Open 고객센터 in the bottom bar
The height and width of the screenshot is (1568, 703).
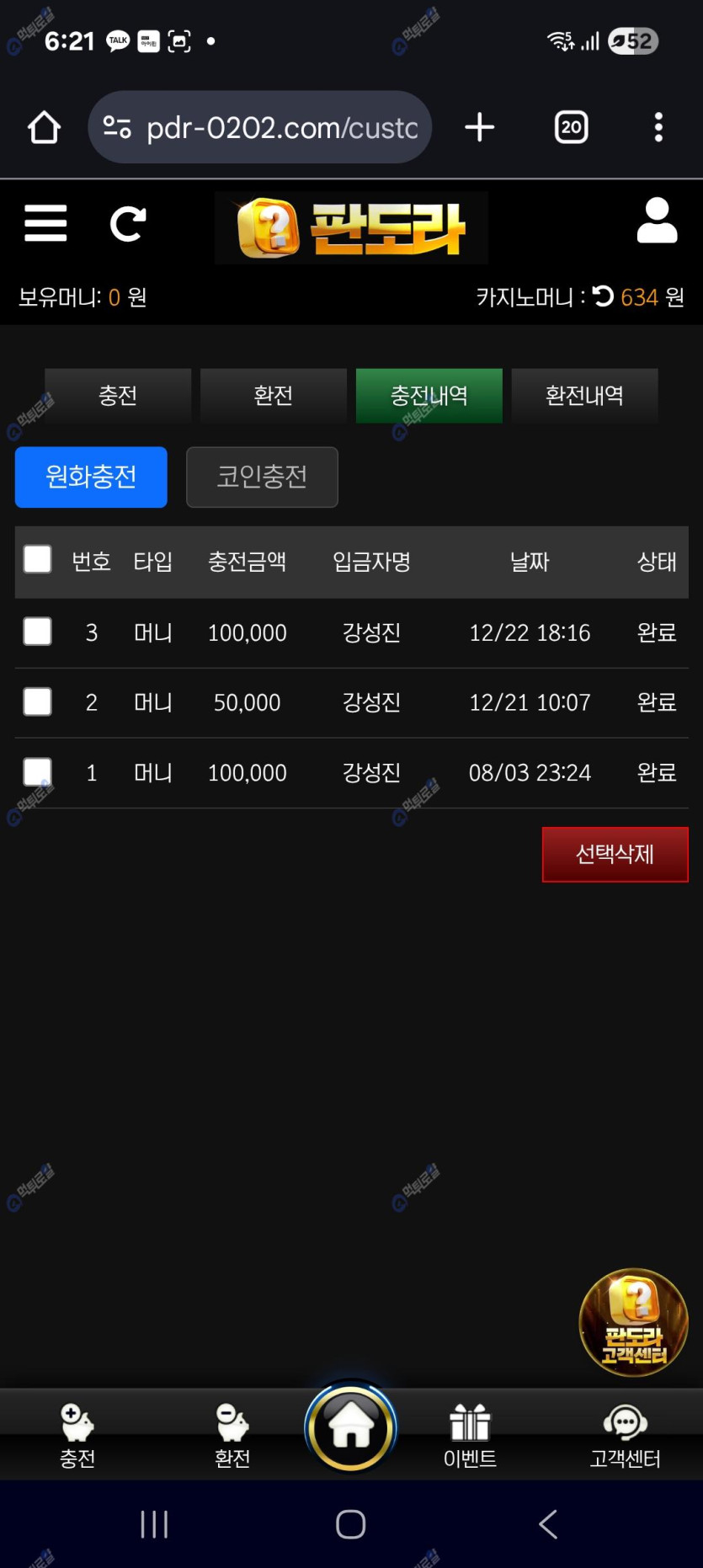click(625, 1435)
